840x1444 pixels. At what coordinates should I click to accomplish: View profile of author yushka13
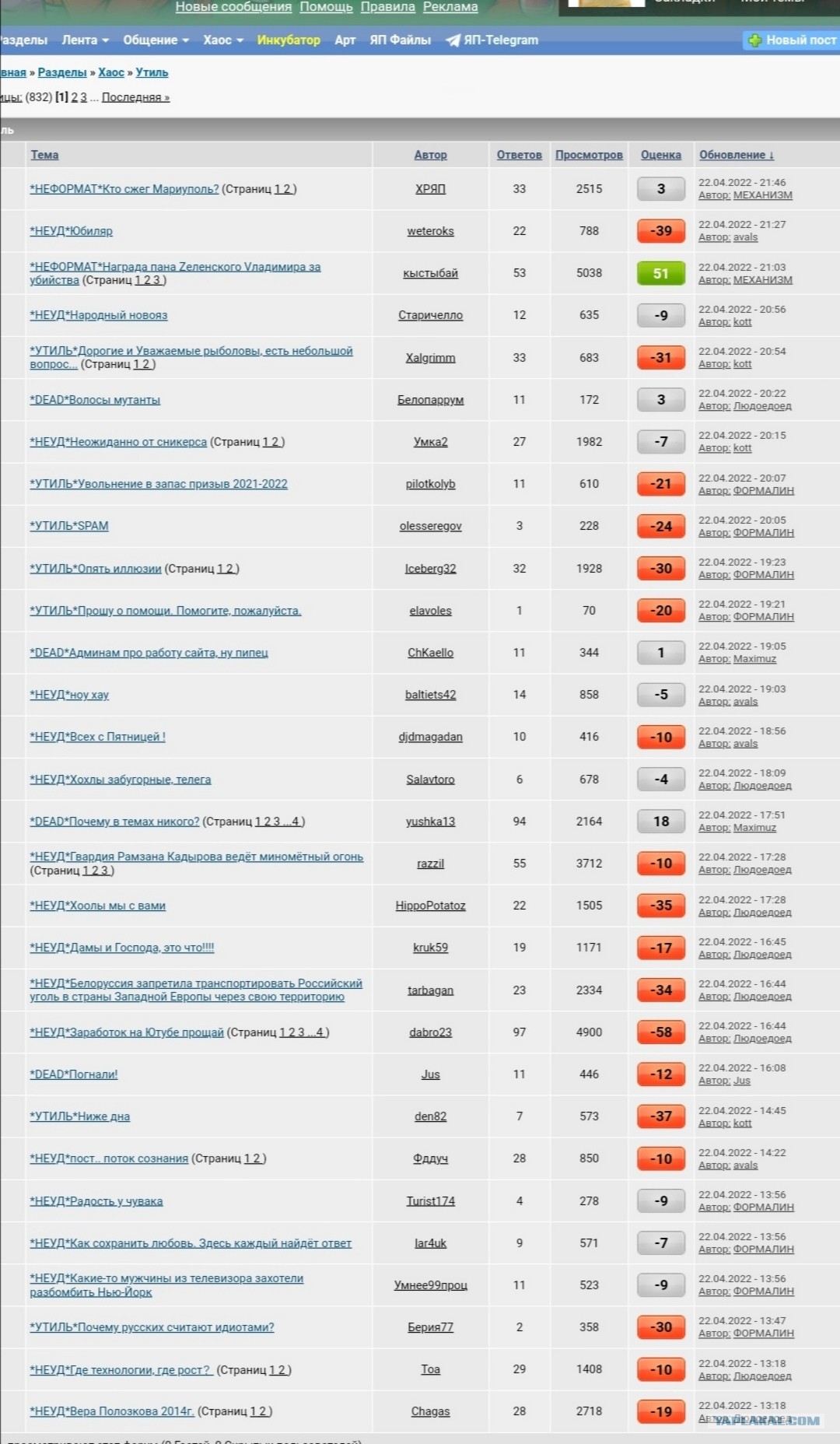pyautogui.click(x=430, y=822)
